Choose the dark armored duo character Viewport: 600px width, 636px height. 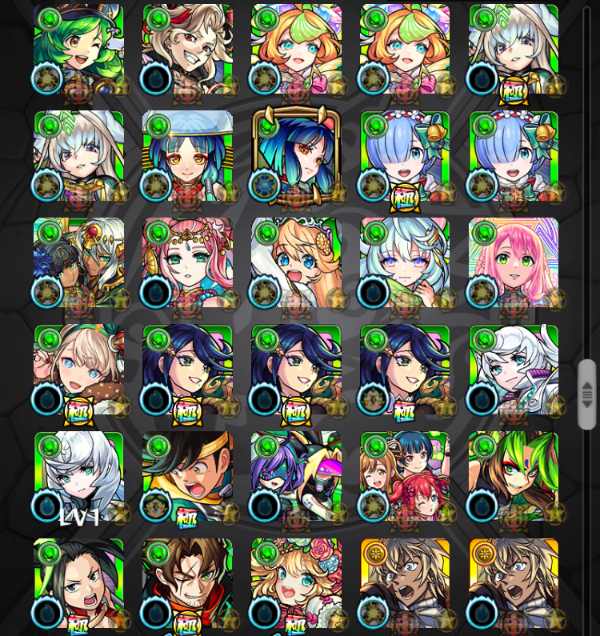[x=78, y=263]
